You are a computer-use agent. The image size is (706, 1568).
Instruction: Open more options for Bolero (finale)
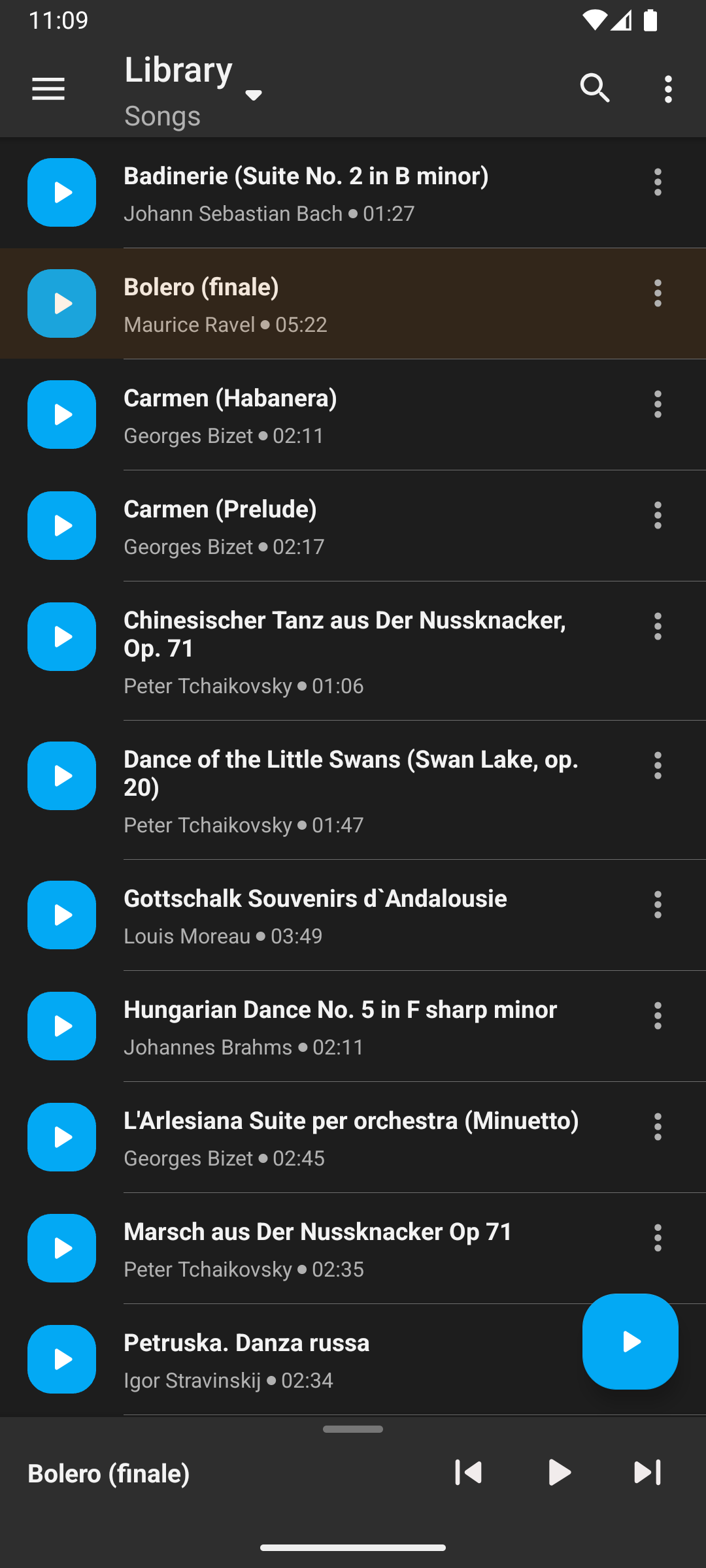658,293
